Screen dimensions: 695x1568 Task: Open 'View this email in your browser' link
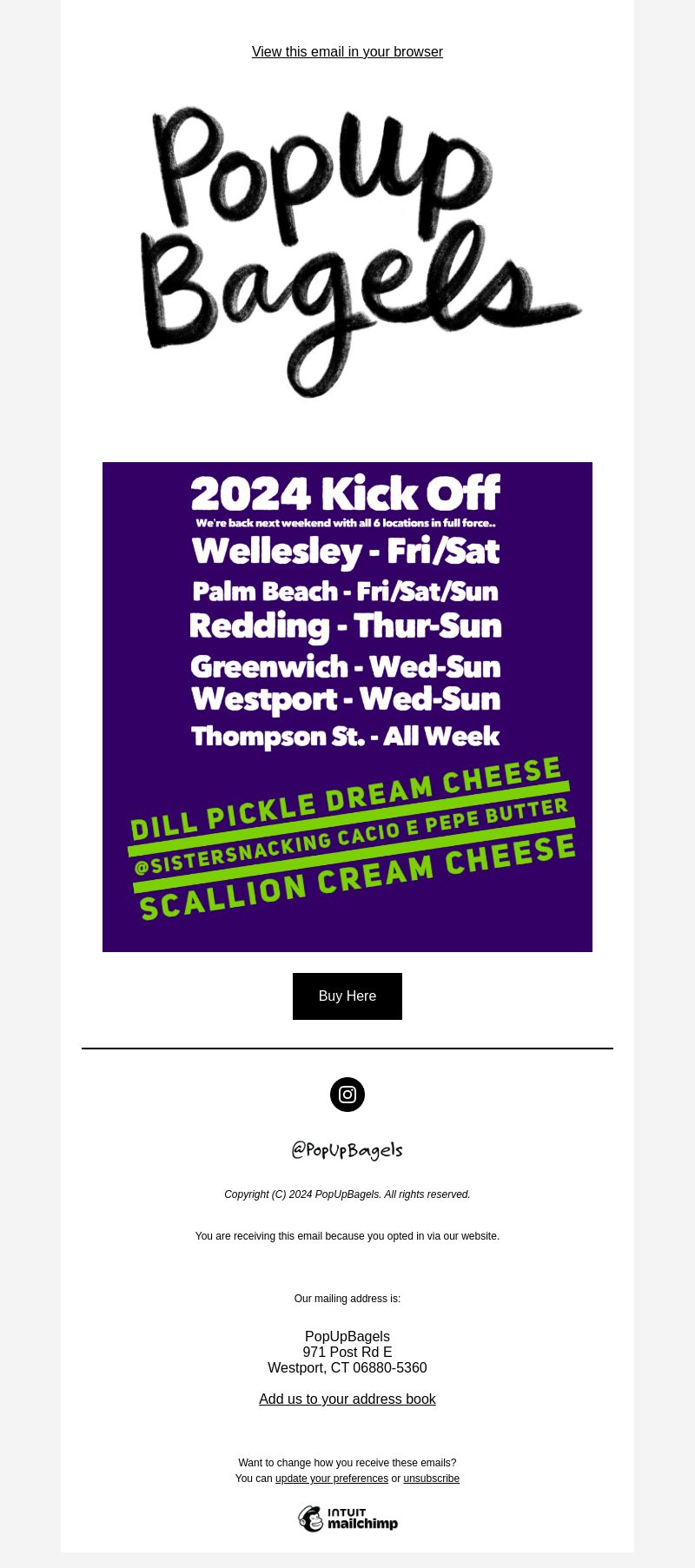tap(347, 52)
